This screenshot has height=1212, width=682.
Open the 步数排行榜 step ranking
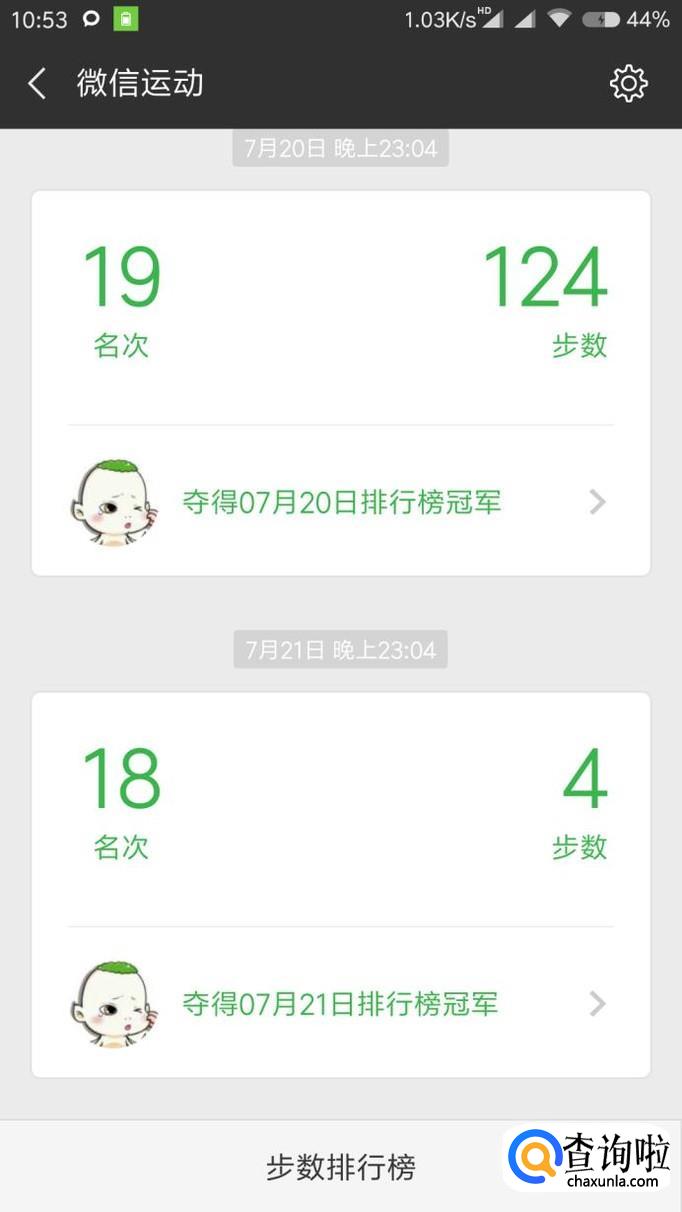click(340, 1167)
